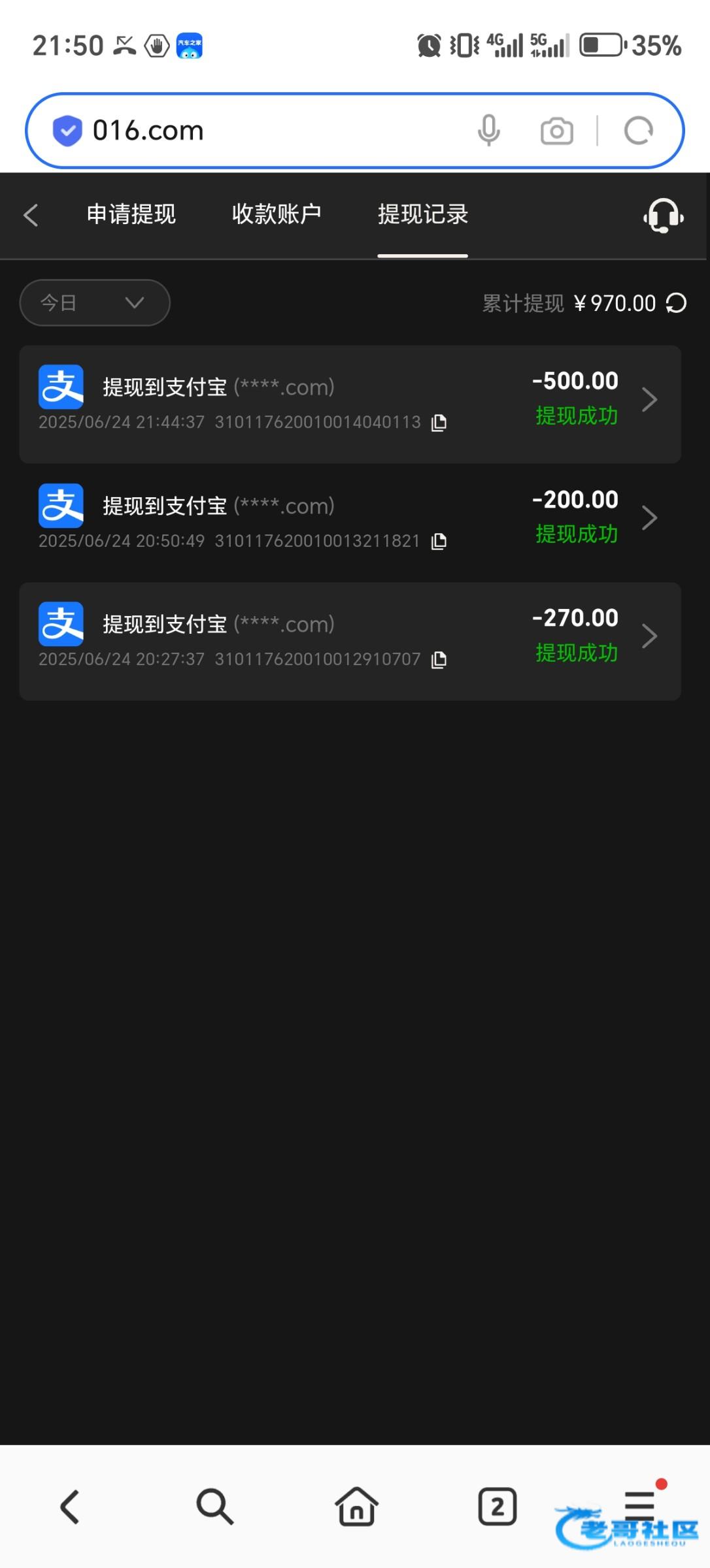This screenshot has width=710, height=1568.
Task: Start voice search with the microphone
Action: [x=489, y=131]
